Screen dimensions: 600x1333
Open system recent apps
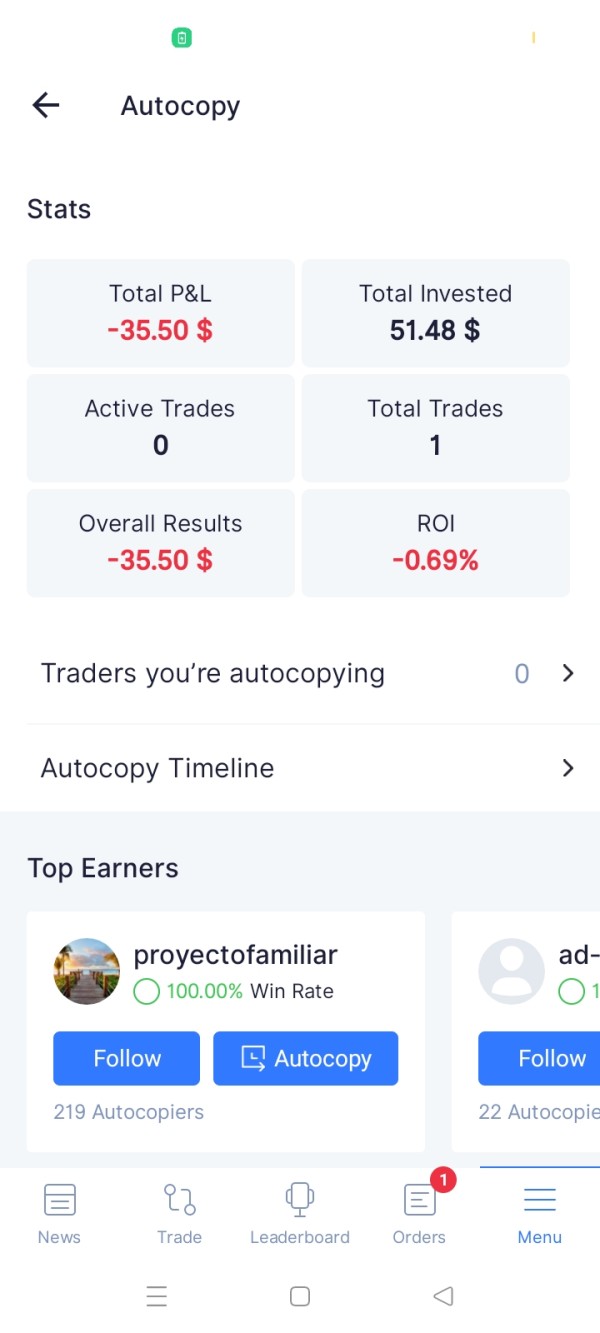pos(156,1296)
